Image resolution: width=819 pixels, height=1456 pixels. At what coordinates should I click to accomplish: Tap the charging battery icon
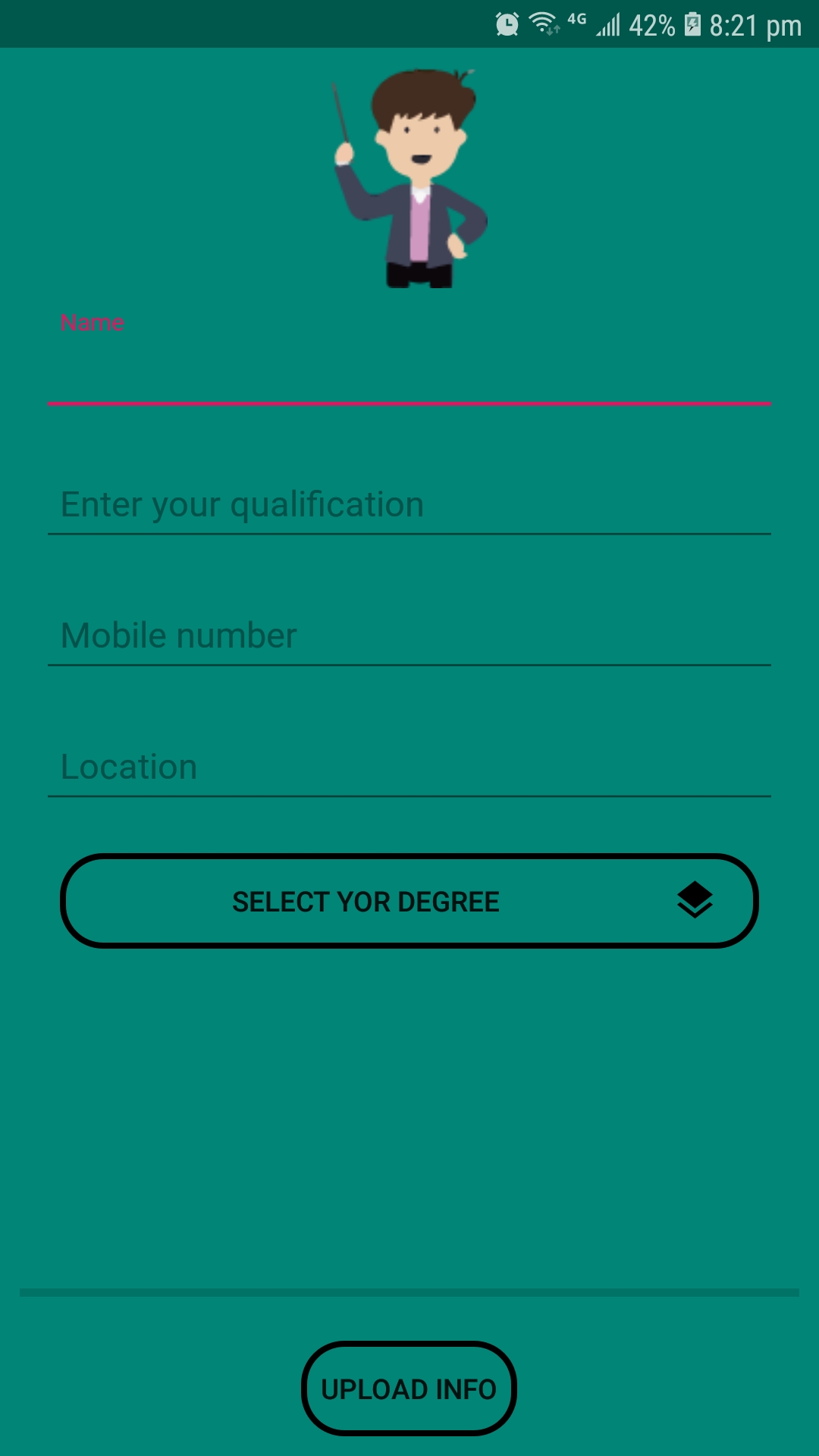(x=692, y=24)
